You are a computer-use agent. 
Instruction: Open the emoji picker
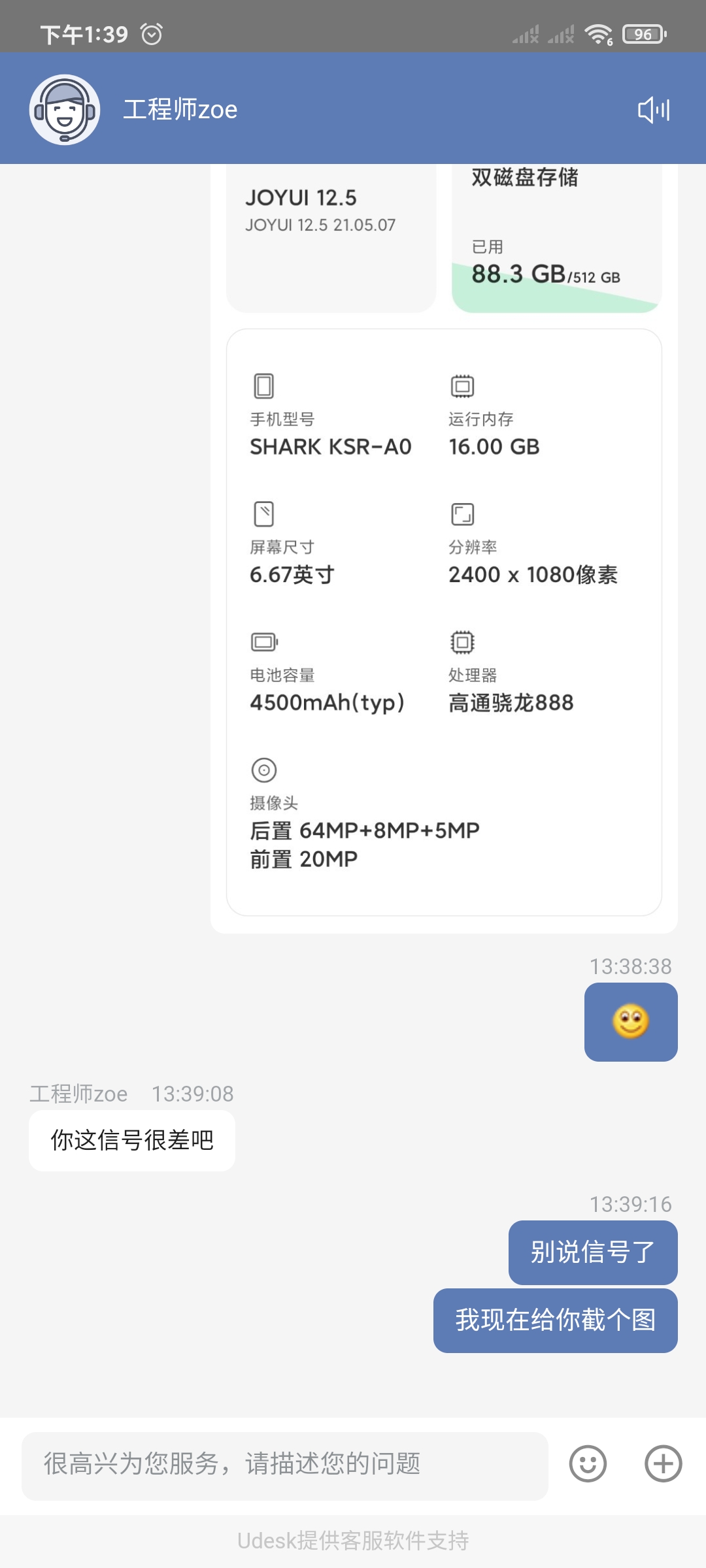pyautogui.click(x=588, y=1464)
